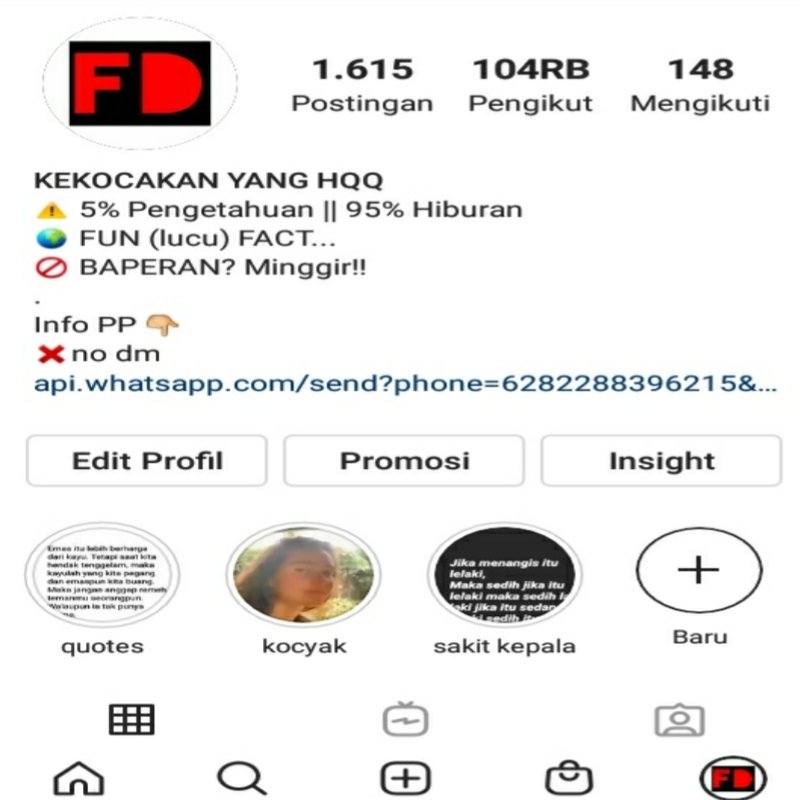Image resolution: width=800 pixels, height=800 pixels.
Task: Open the kocyak story highlight
Action: point(303,575)
